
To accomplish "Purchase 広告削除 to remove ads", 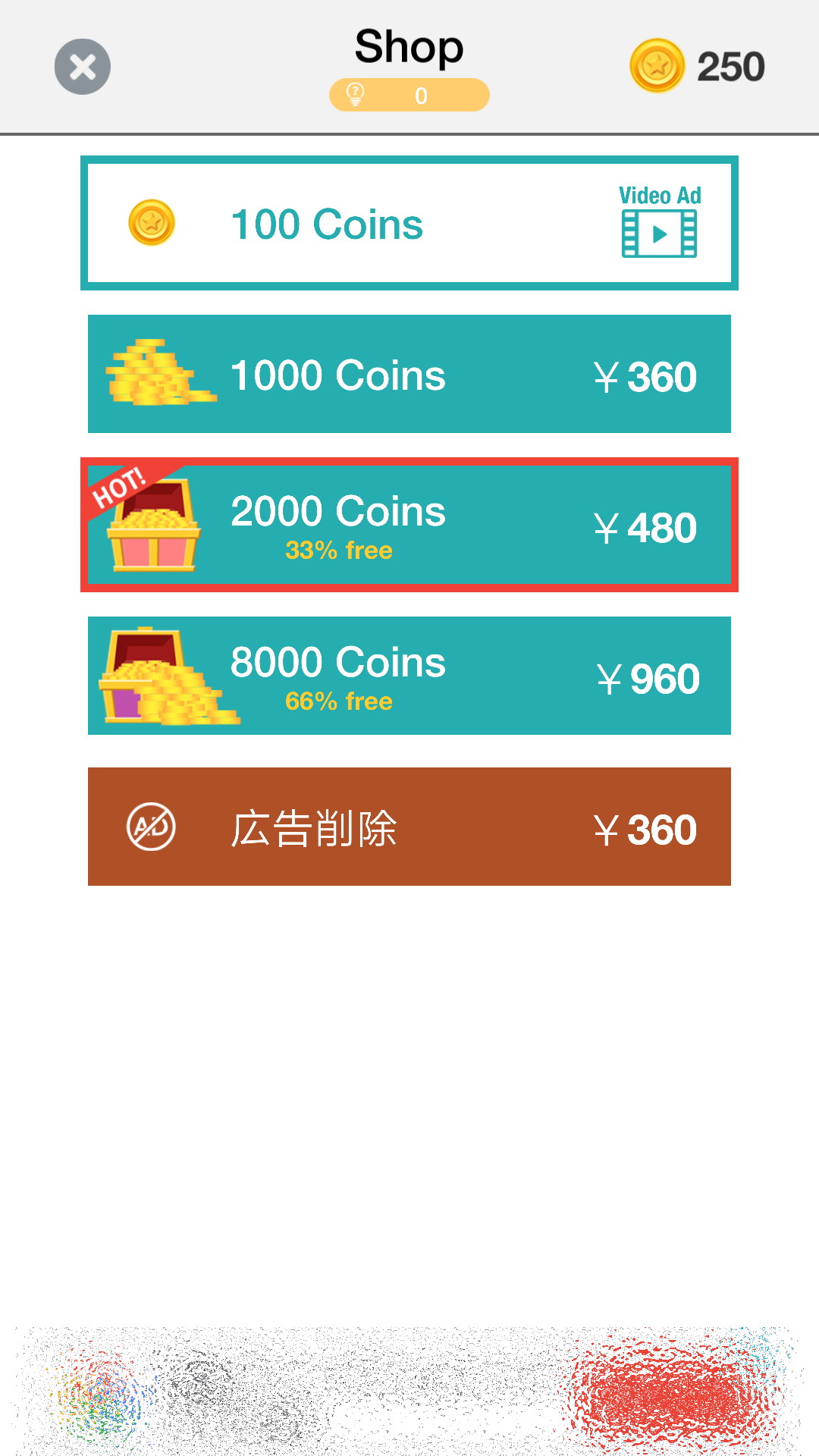I will coord(409,827).
